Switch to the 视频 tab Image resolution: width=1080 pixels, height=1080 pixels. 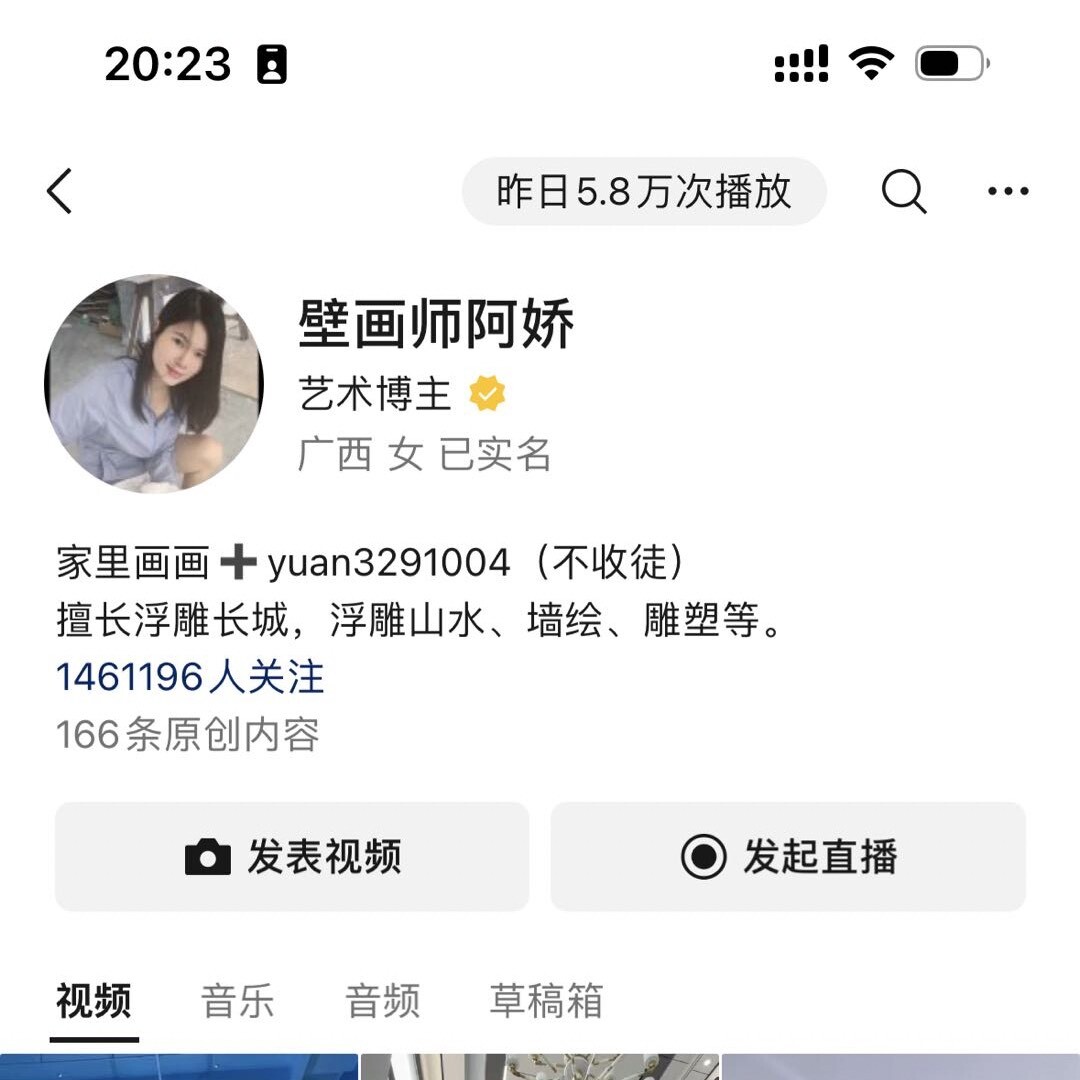click(x=94, y=1001)
